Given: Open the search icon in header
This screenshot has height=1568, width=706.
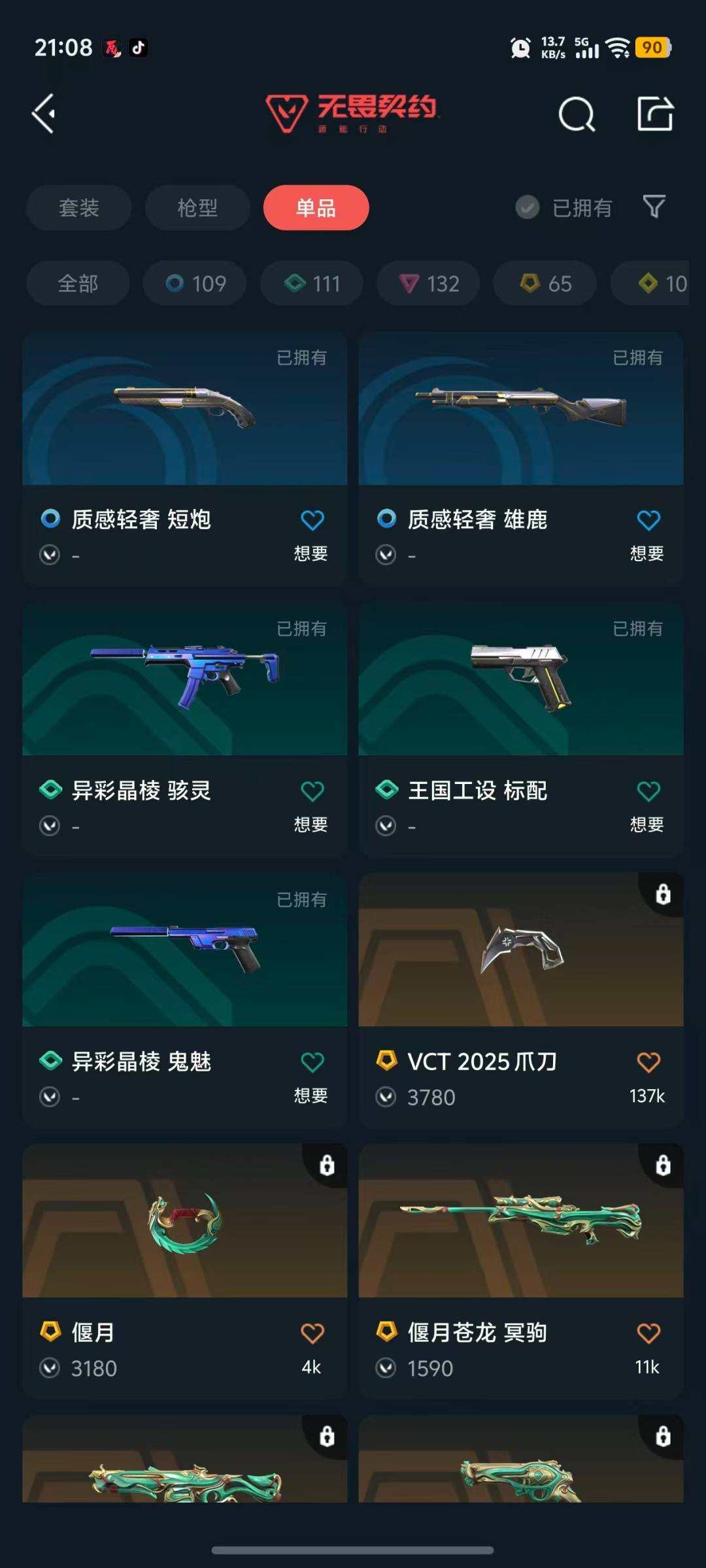Looking at the screenshot, I should coord(577,114).
